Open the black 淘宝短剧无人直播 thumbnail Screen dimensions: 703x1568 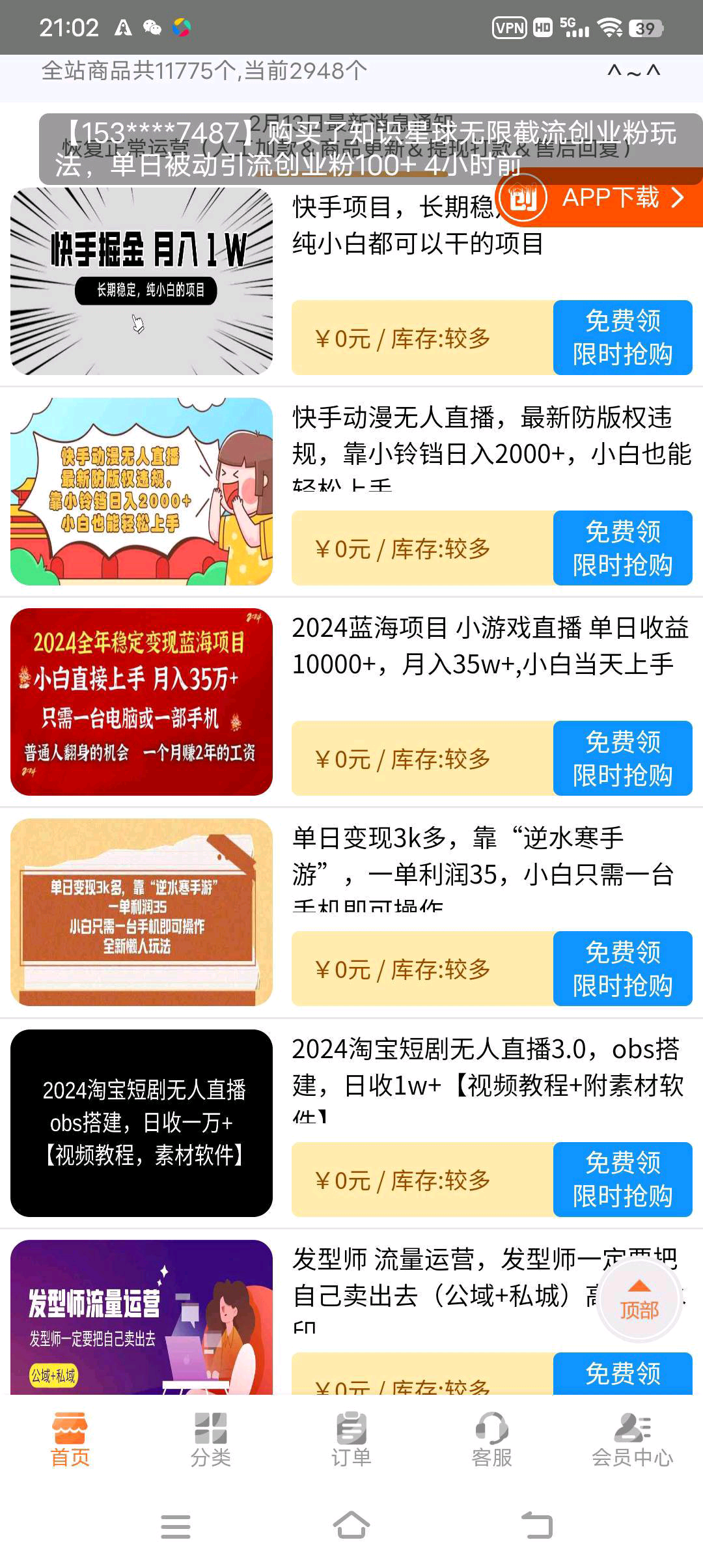[x=141, y=1123]
